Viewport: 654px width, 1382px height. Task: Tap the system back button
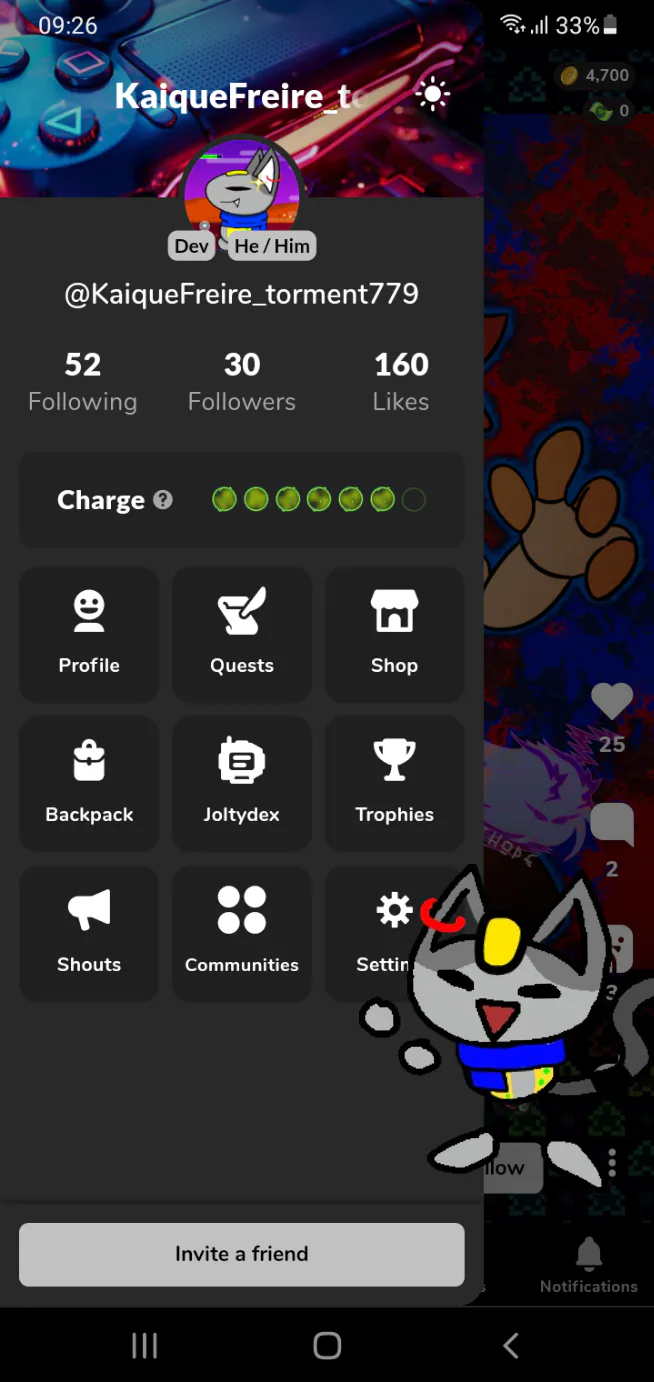coord(511,1345)
